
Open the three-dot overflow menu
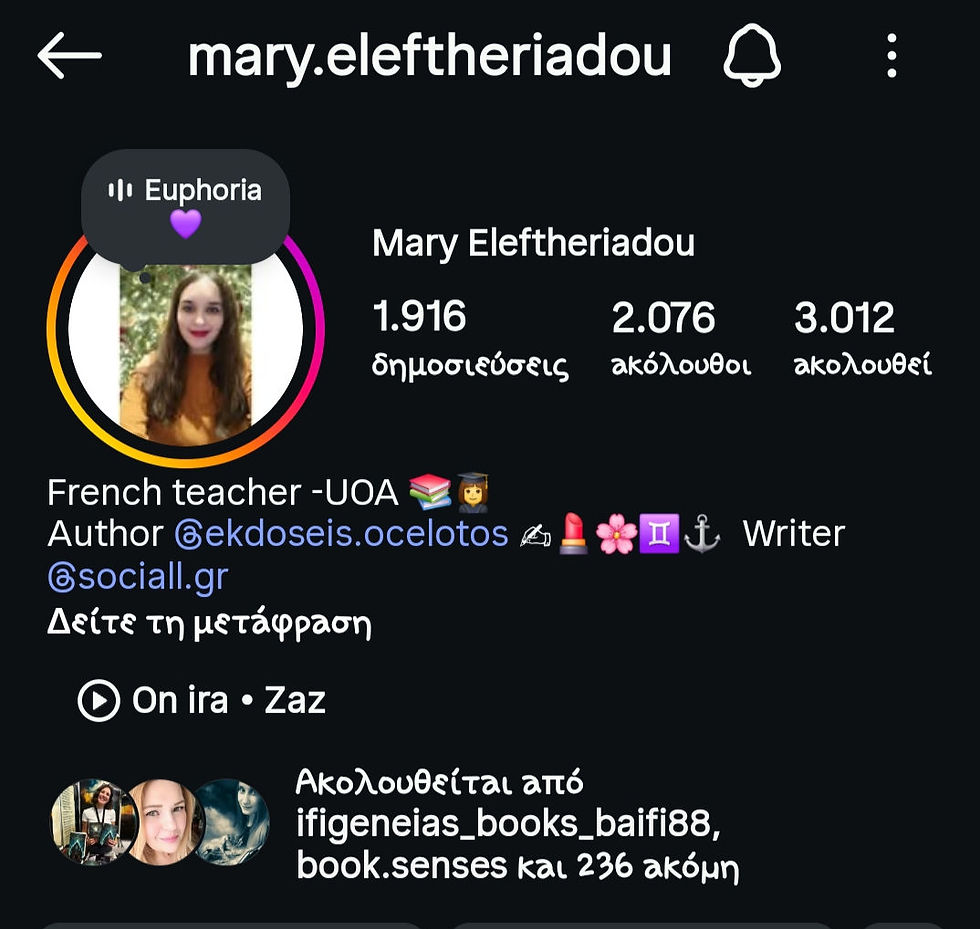coord(892,57)
